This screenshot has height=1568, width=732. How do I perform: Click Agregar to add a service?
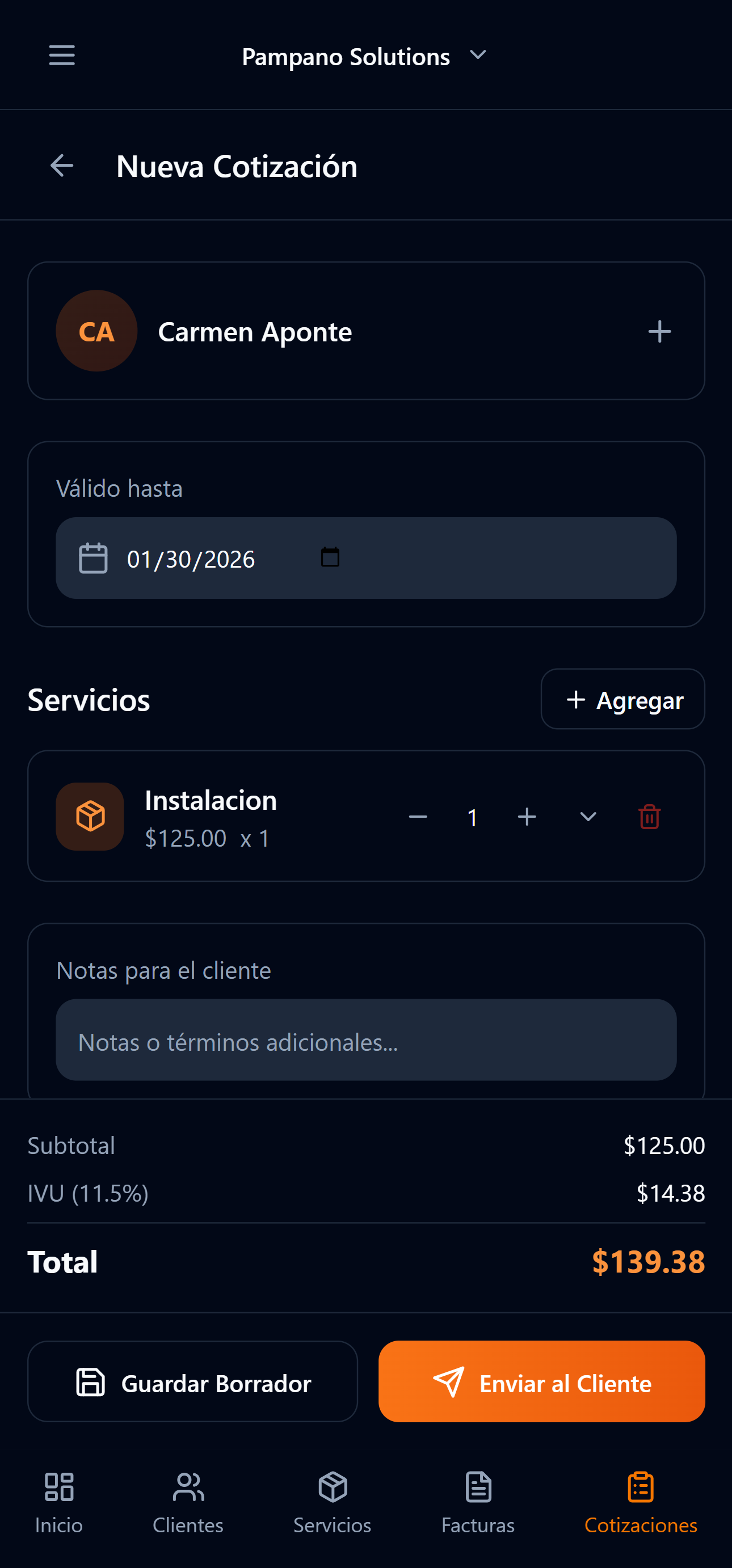click(622, 699)
